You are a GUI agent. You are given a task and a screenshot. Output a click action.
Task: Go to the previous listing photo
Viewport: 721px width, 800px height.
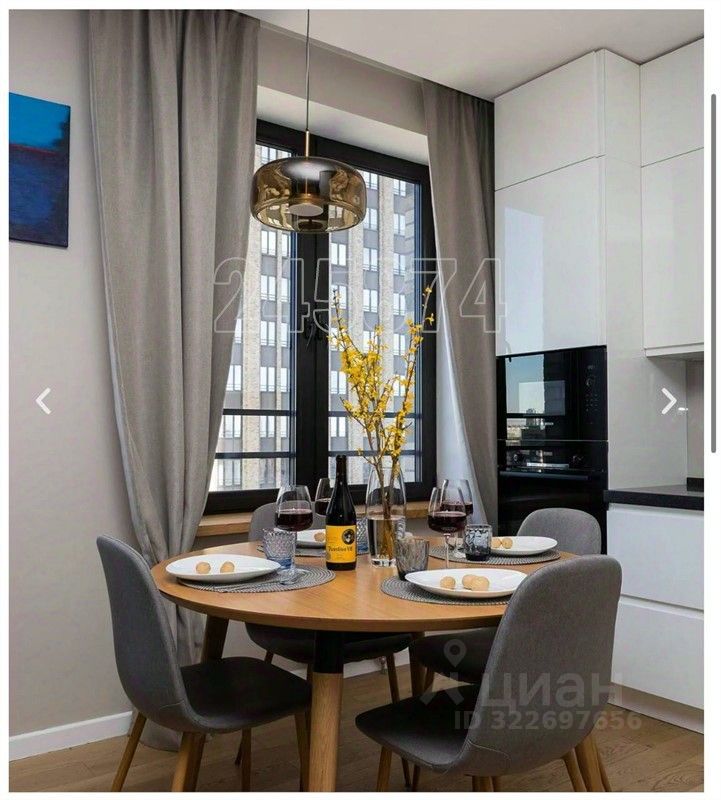(43, 401)
